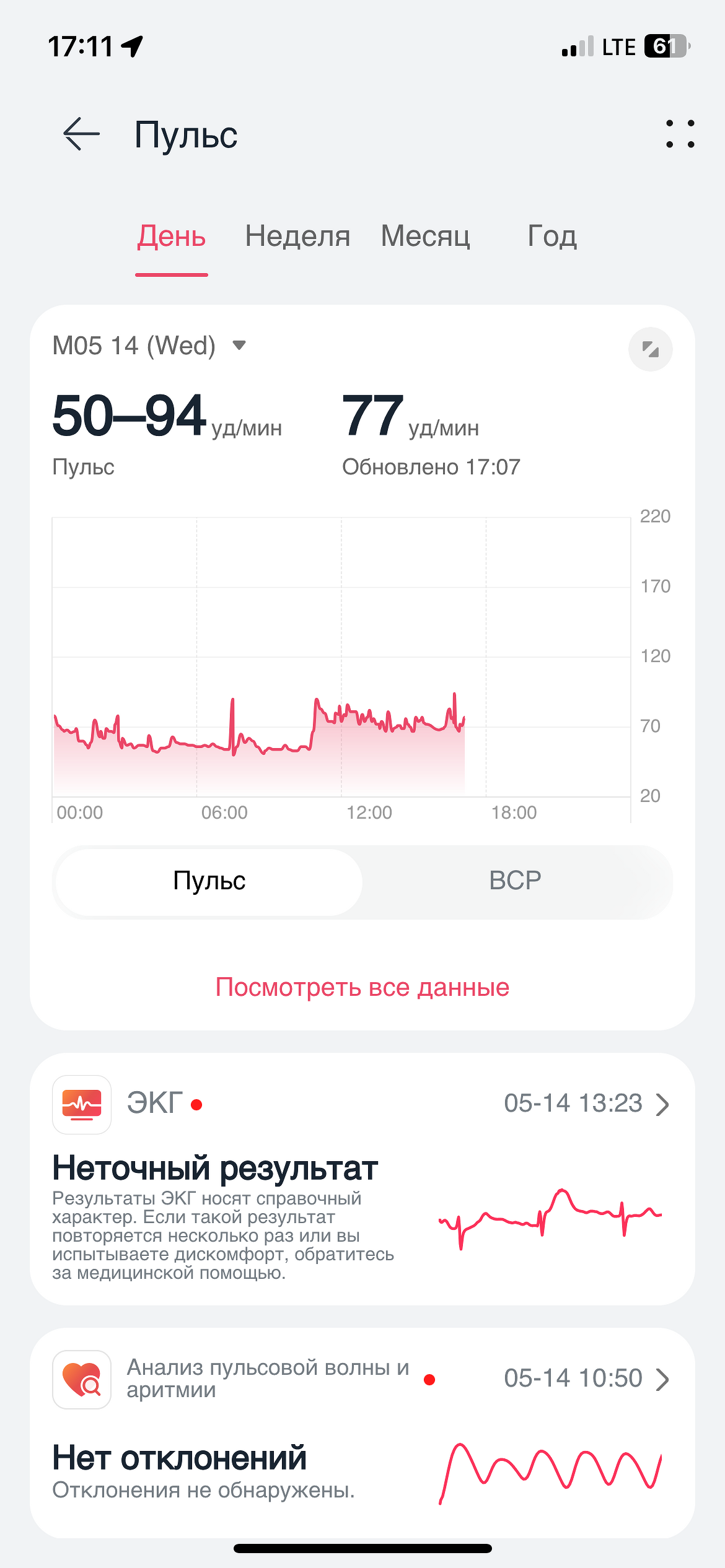The height and width of the screenshot is (1568, 725).
Task: Open the M05 14 (Wed) date dropdown
Action: pos(149,346)
